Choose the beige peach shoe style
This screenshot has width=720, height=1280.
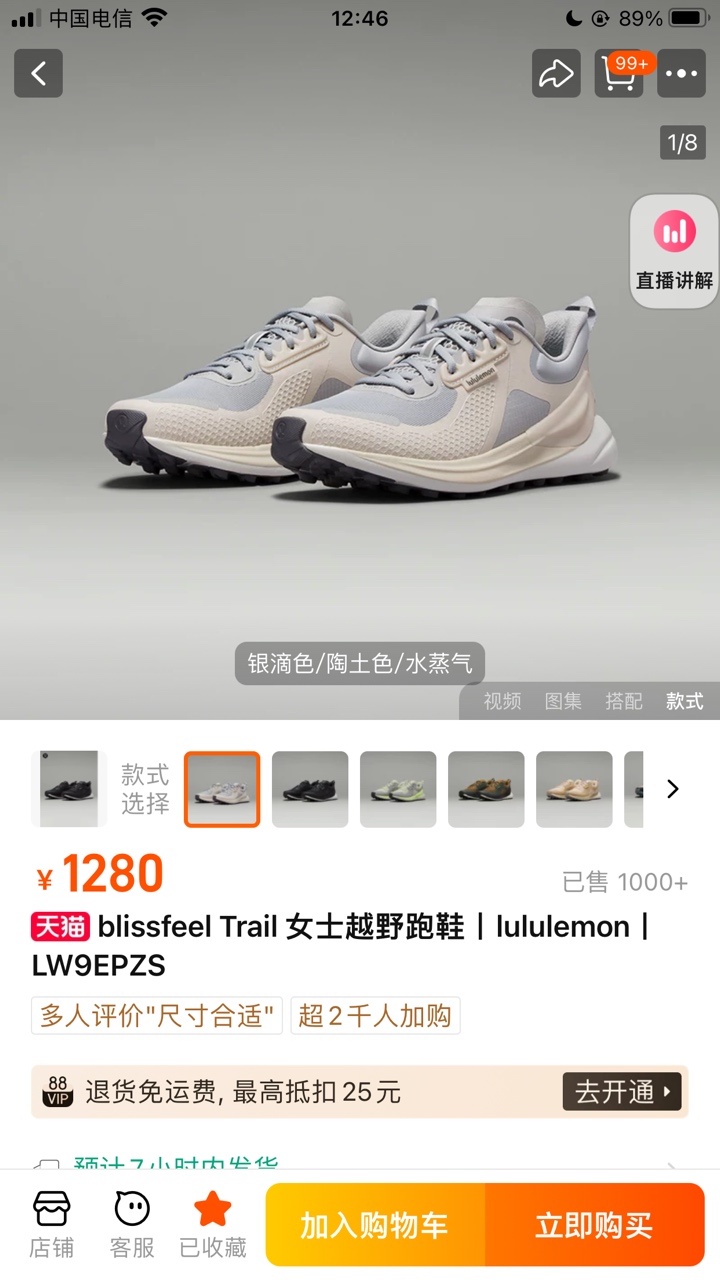point(574,789)
